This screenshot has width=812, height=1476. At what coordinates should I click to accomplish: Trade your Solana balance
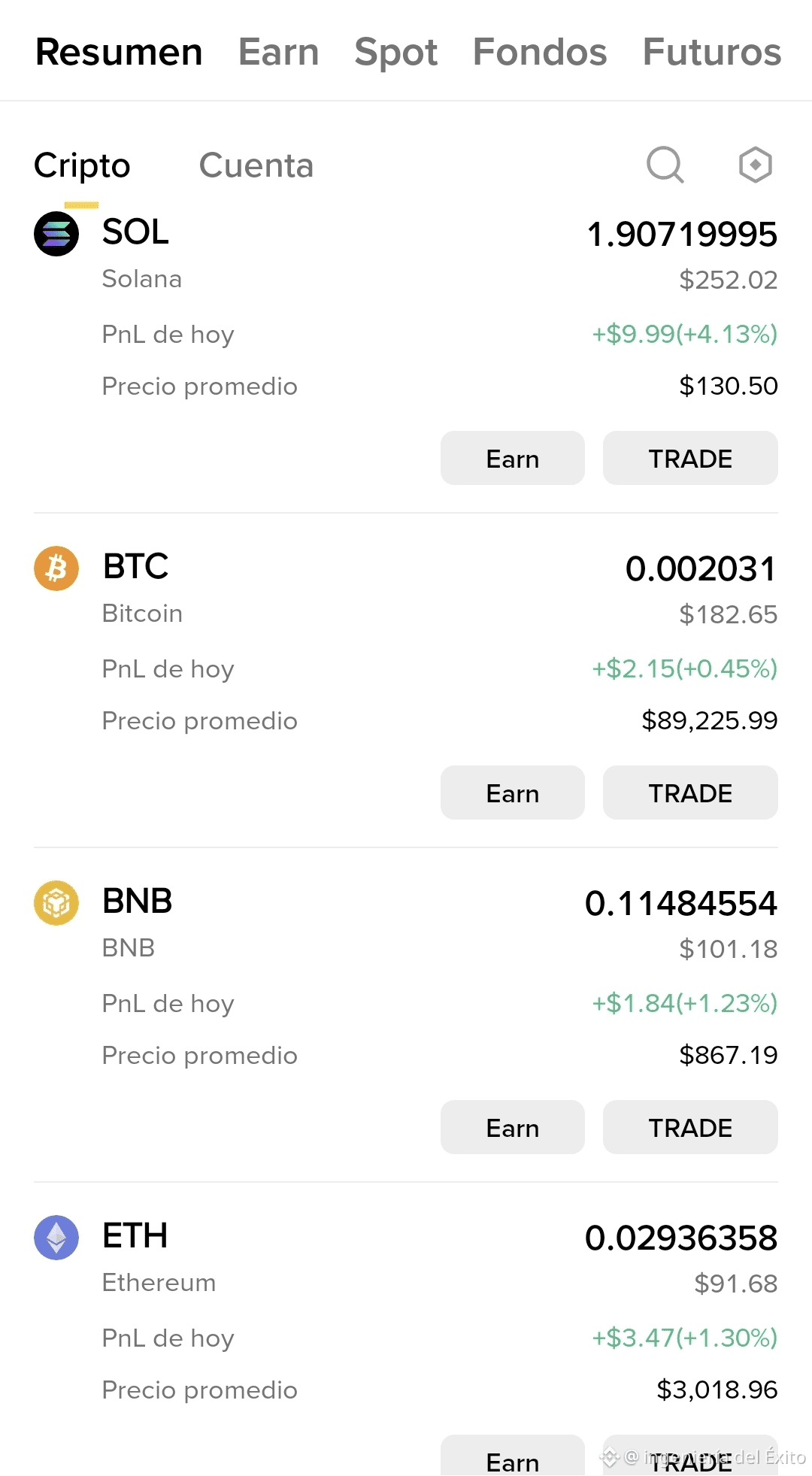[x=689, y=459]
